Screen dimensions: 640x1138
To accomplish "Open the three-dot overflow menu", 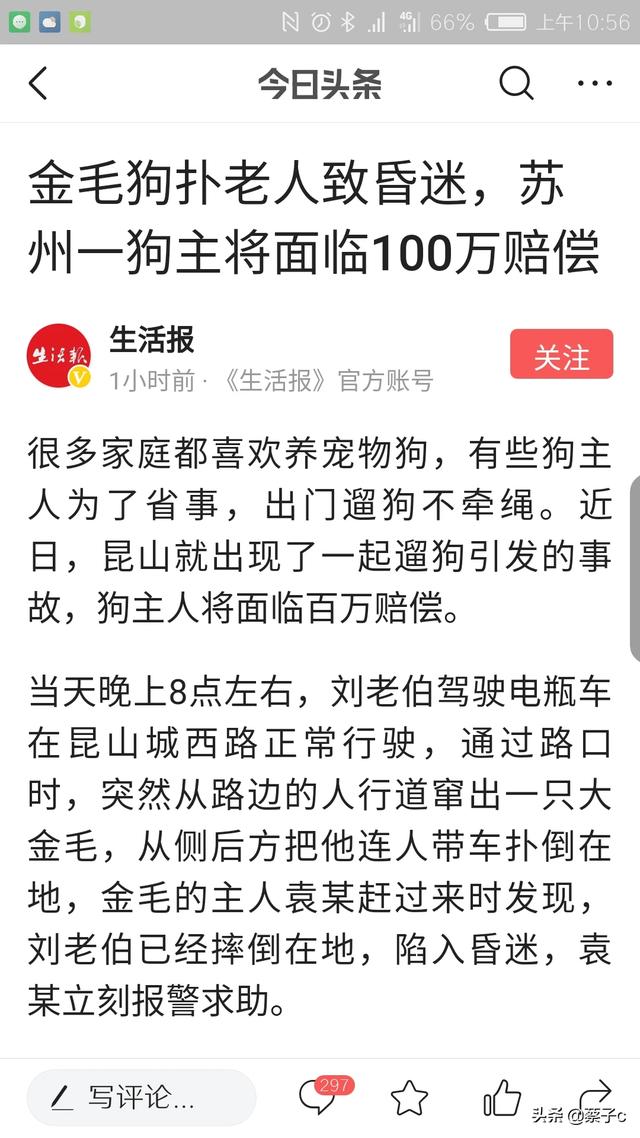I will [595, 83].
